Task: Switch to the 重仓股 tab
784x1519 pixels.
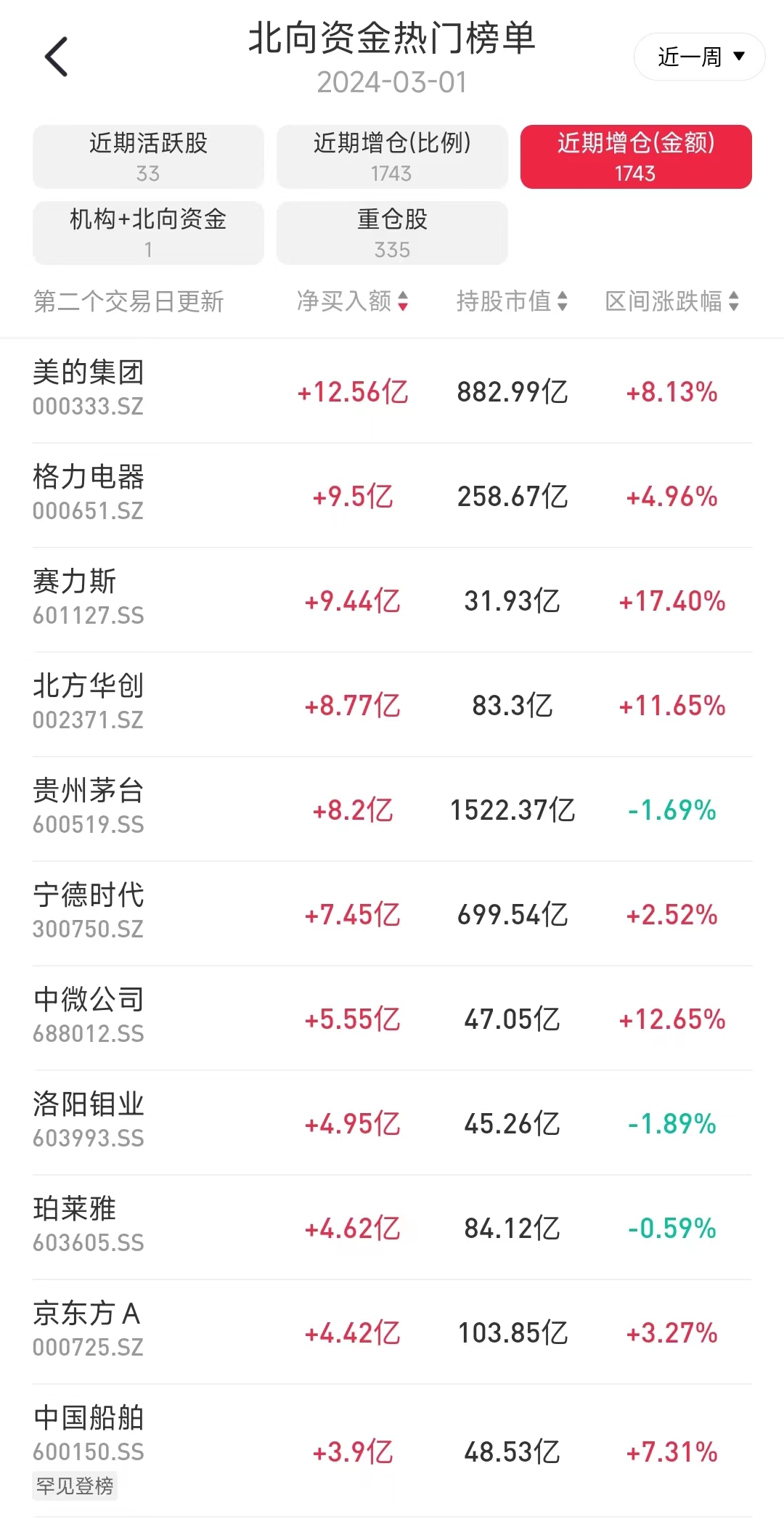Action: click(392, 232)
